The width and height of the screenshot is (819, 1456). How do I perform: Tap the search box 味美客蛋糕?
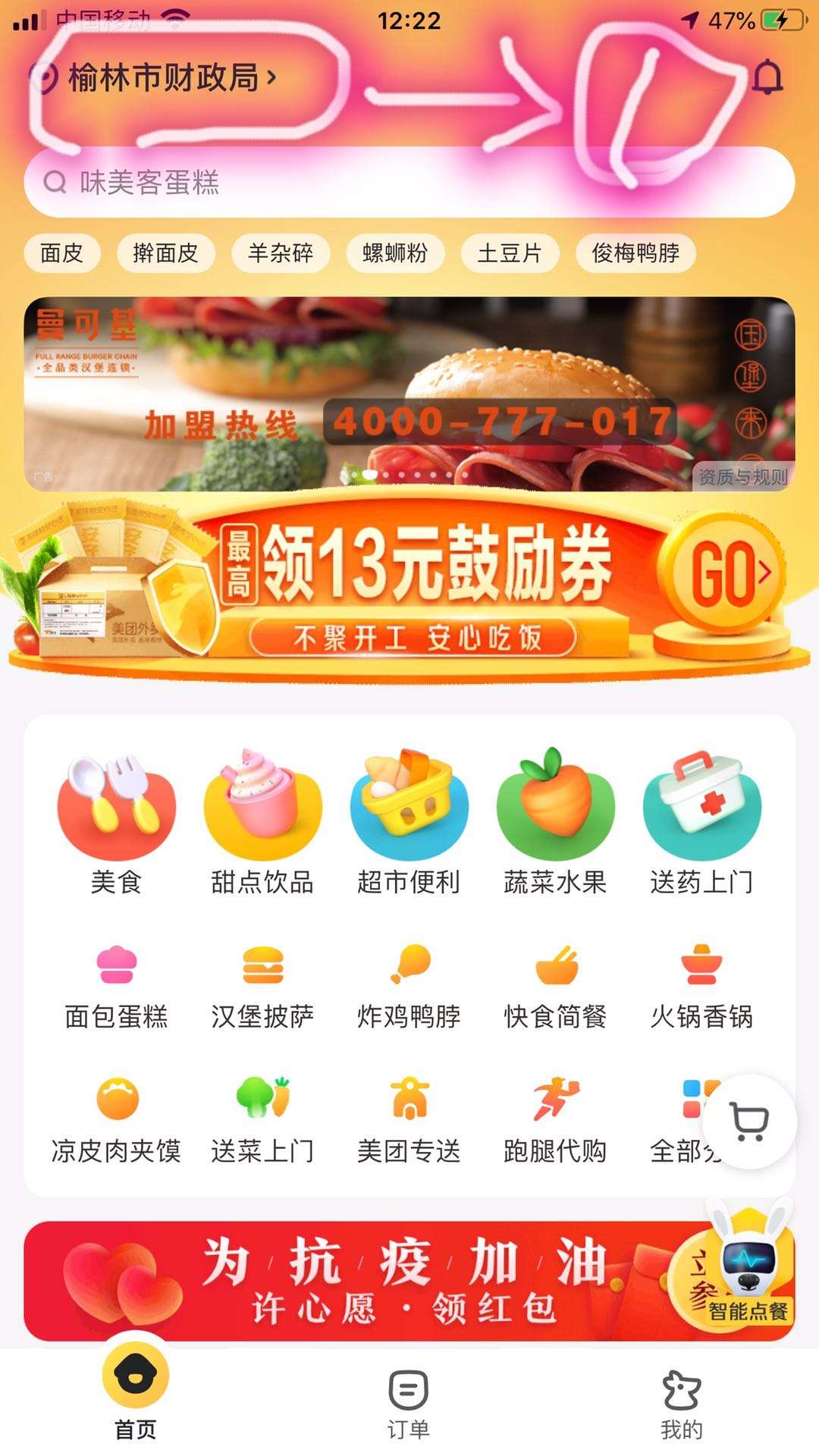coord(409,182)
